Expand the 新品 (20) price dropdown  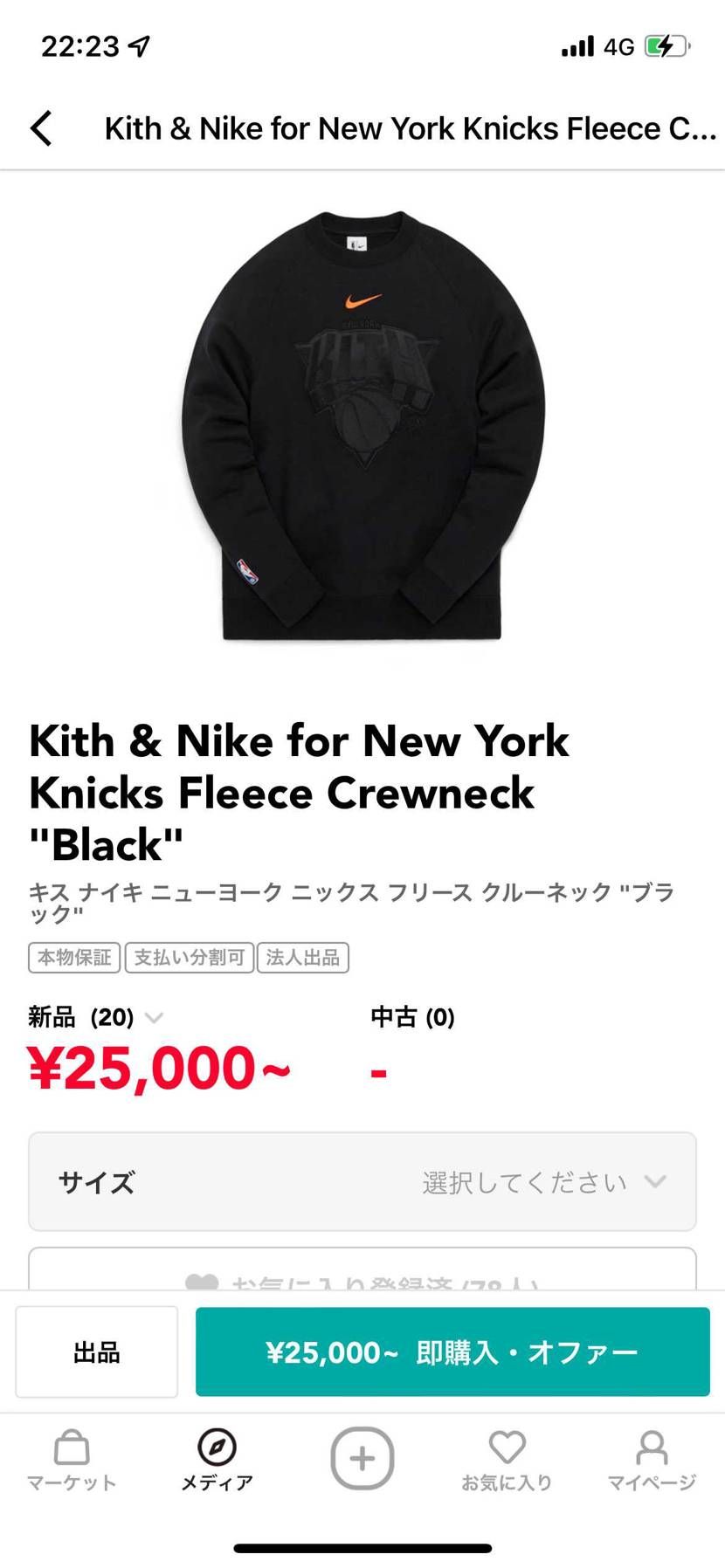[154, 1017]
